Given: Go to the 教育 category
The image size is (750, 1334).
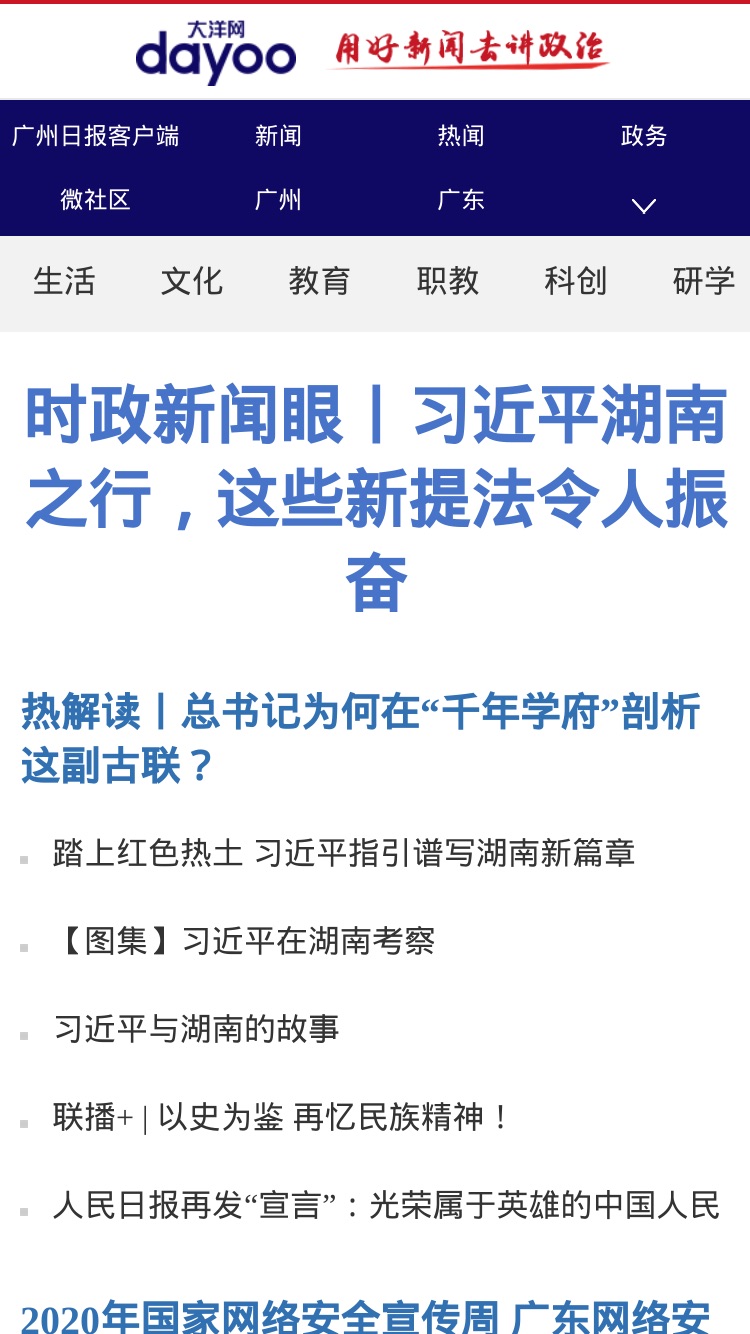Looking at the screenshot, I should pyautogui.click(x=320, y=282).
